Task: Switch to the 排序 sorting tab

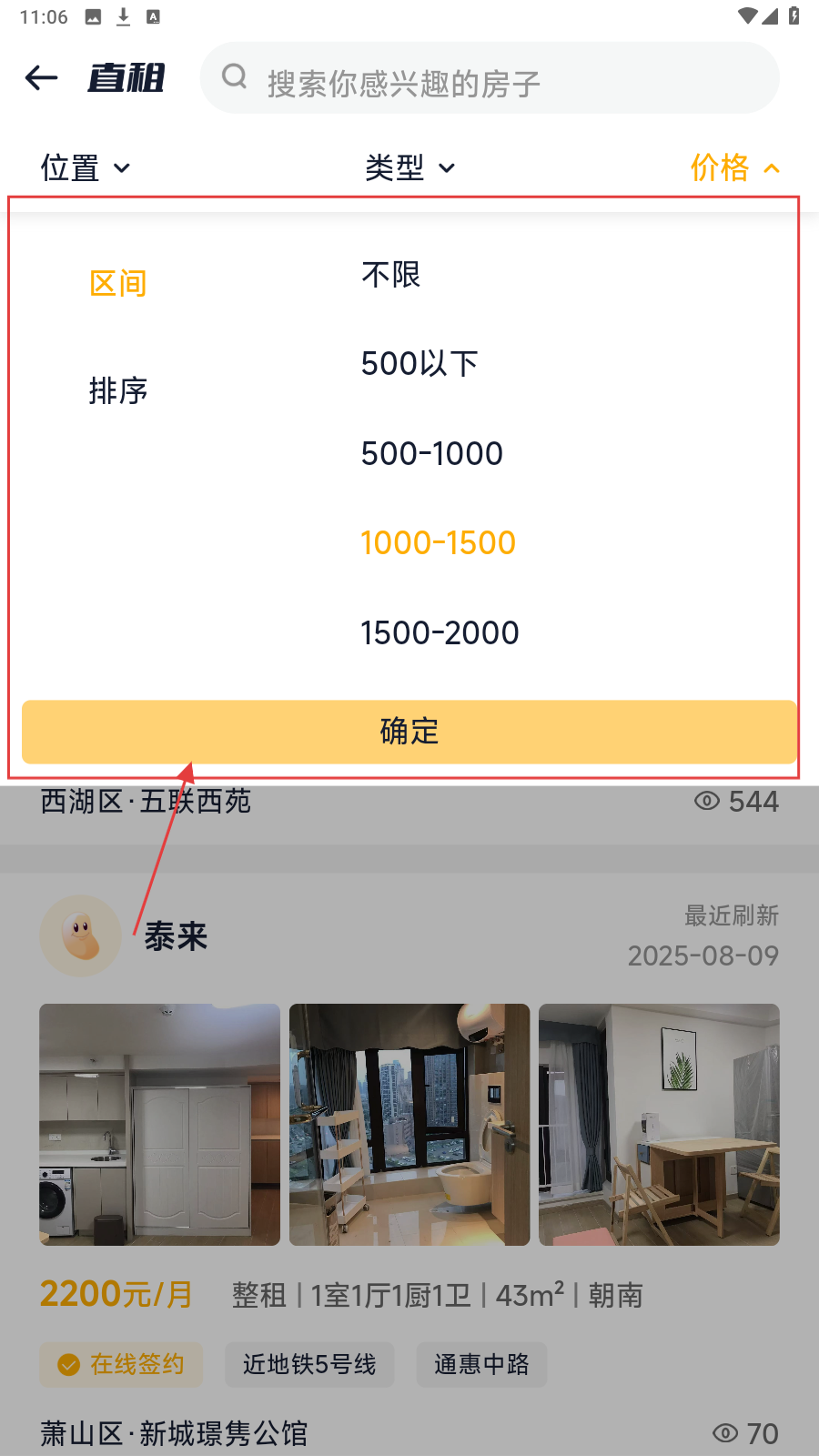Action: click(118, 391)
